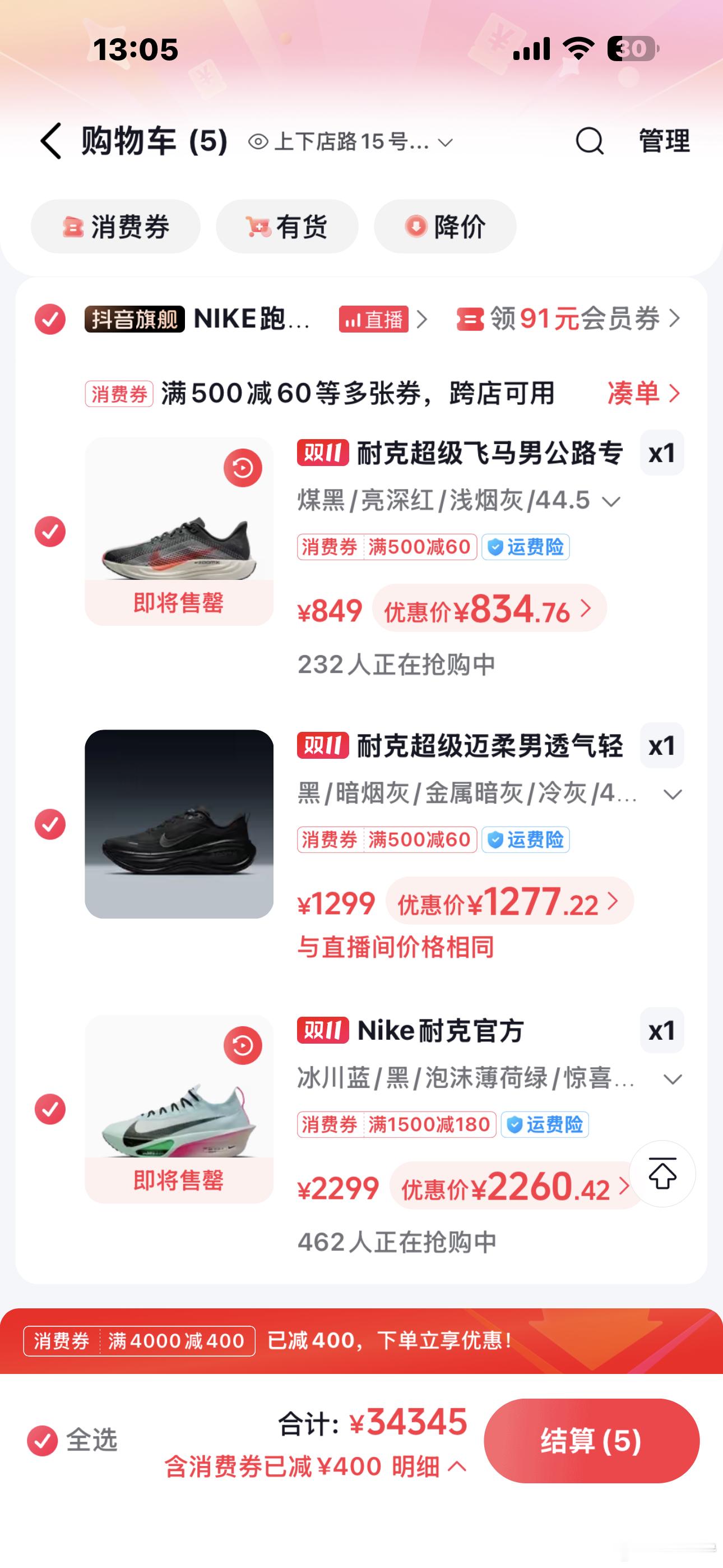
Task: Toggle the 全选 select-all checkbox
Action: (x=43, y=1440)
